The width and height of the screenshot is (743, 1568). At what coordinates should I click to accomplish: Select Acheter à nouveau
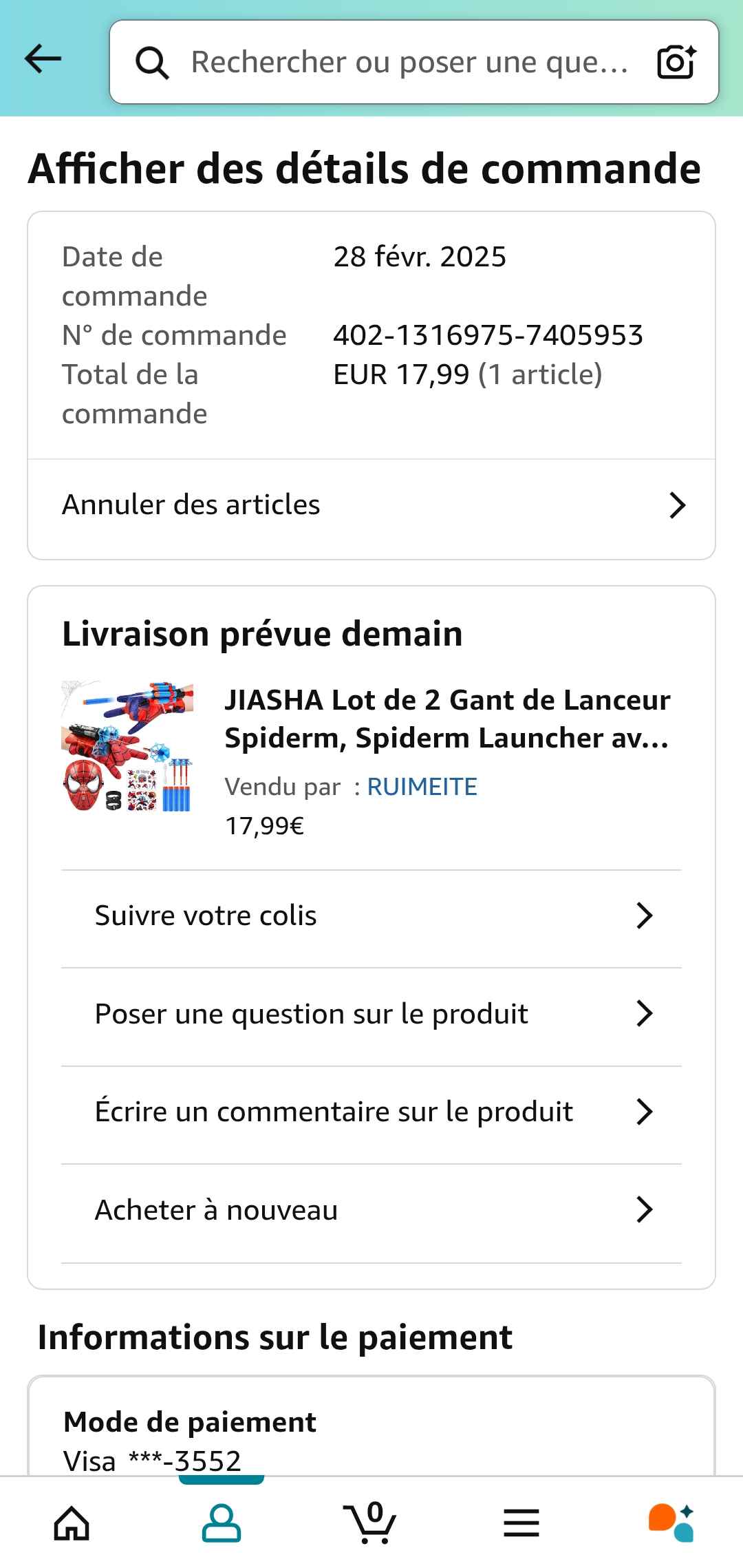[371, 1210]
